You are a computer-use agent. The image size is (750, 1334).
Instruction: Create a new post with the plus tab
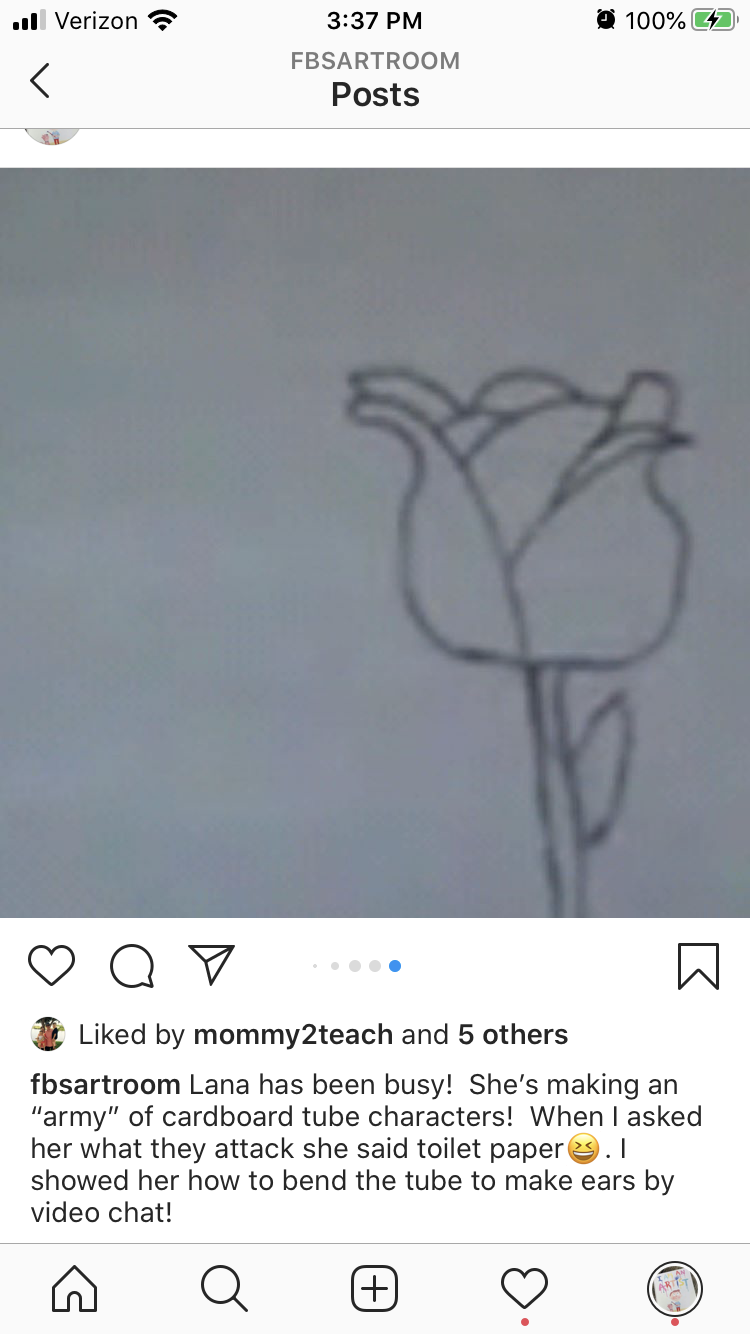click(x=375, y=1288)
